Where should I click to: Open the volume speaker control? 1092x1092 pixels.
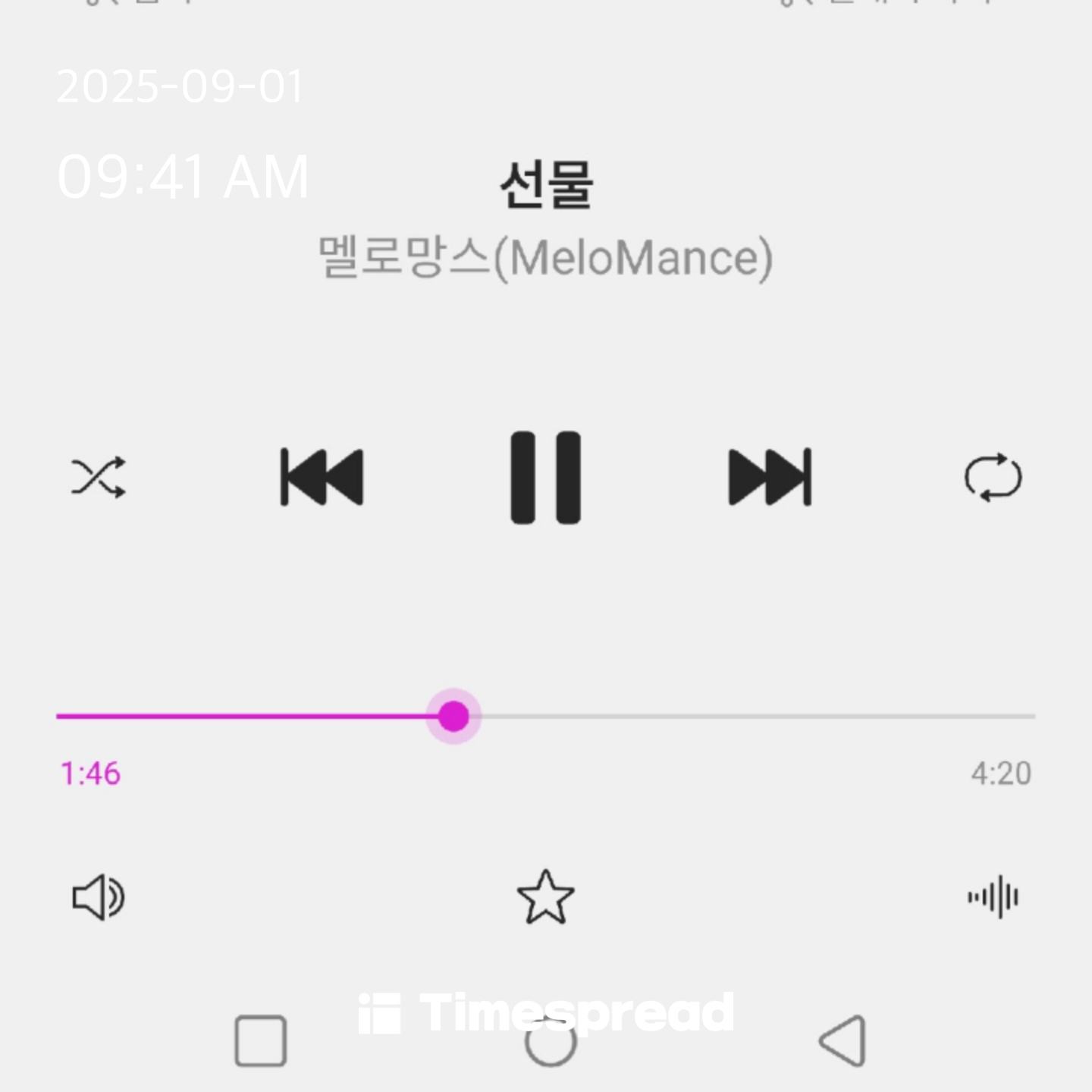(99, 898)
